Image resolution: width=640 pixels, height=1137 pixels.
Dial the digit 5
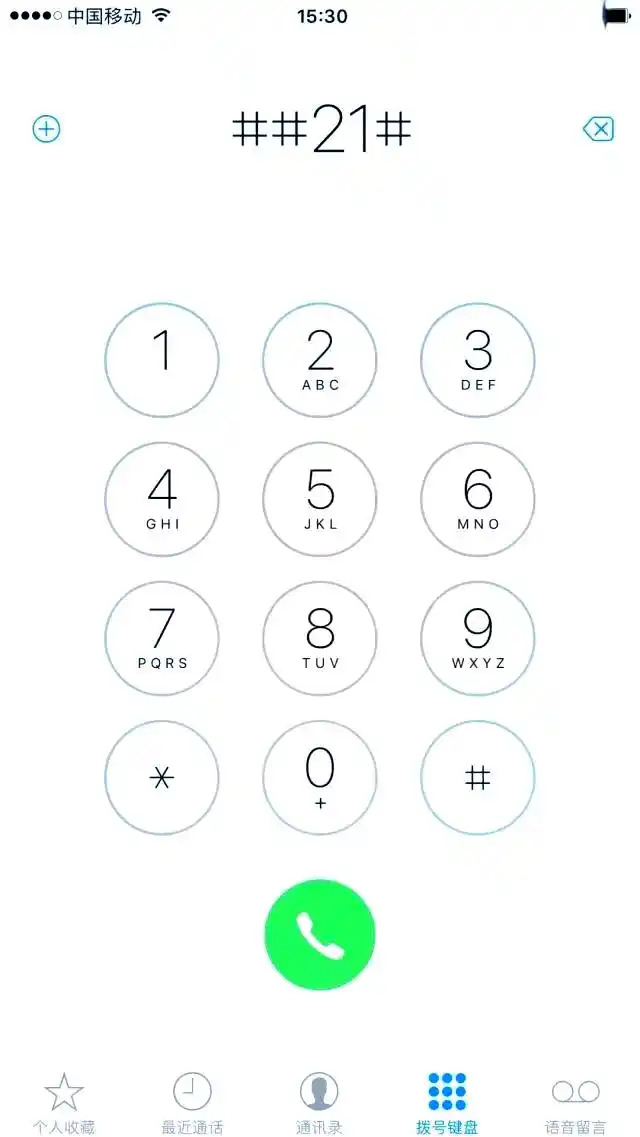point(320,499)
